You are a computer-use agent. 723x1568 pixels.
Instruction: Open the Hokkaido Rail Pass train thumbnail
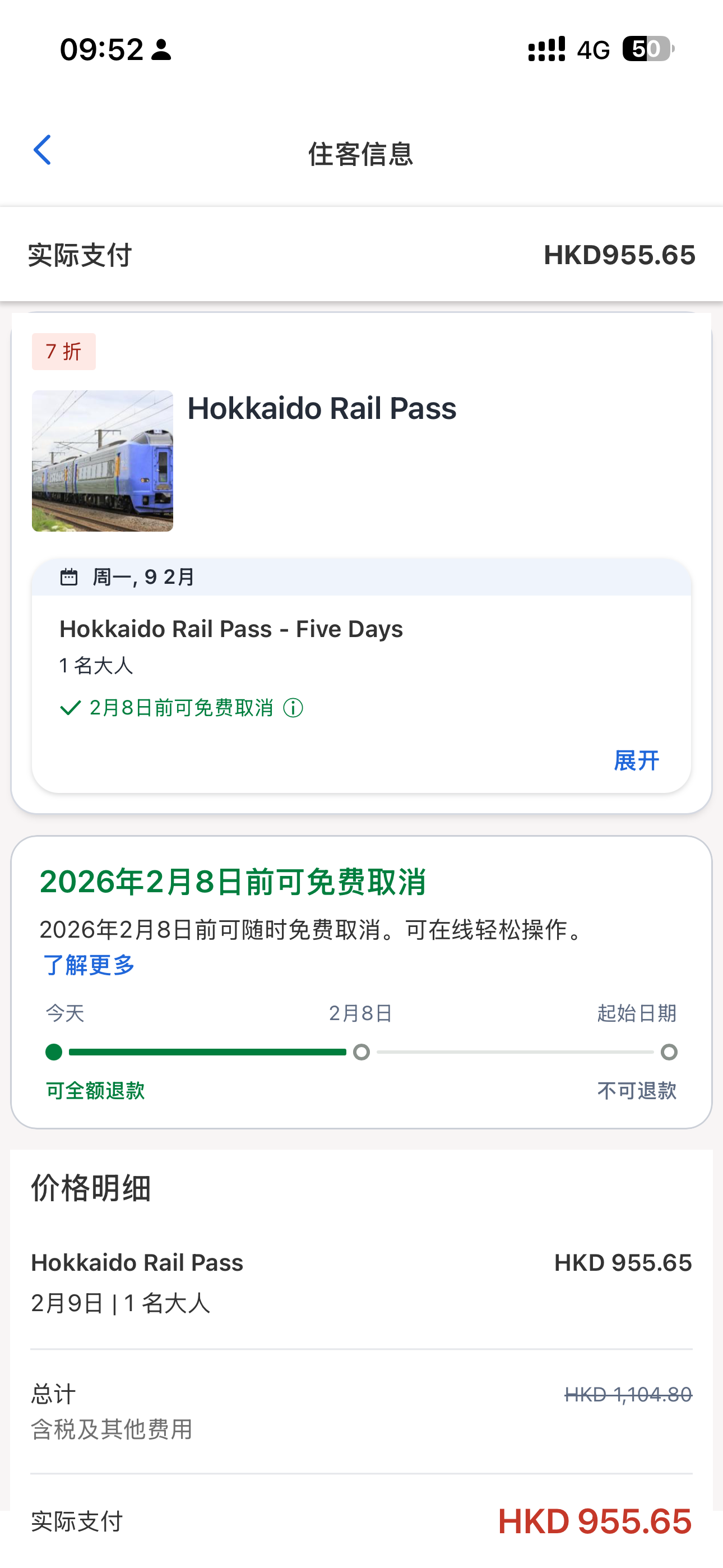[102, 461]
